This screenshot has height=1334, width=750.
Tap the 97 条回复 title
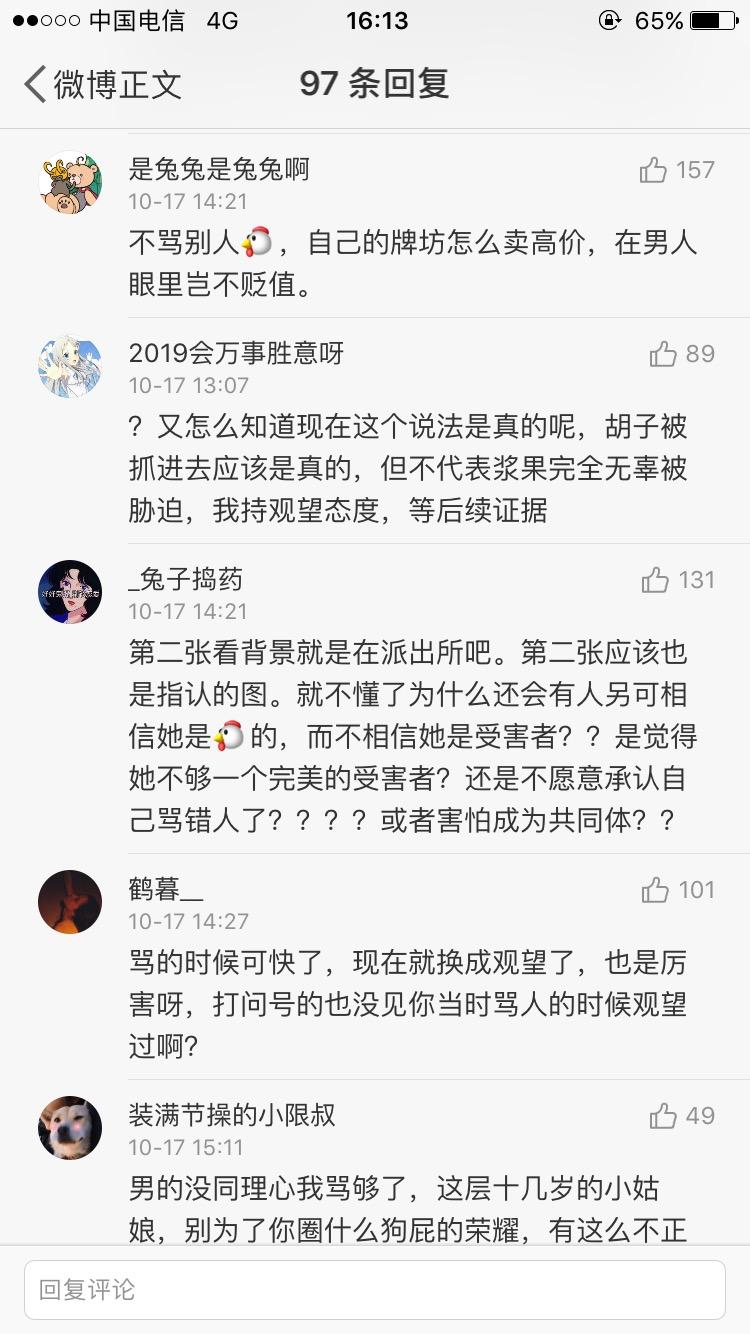(375, 85)
